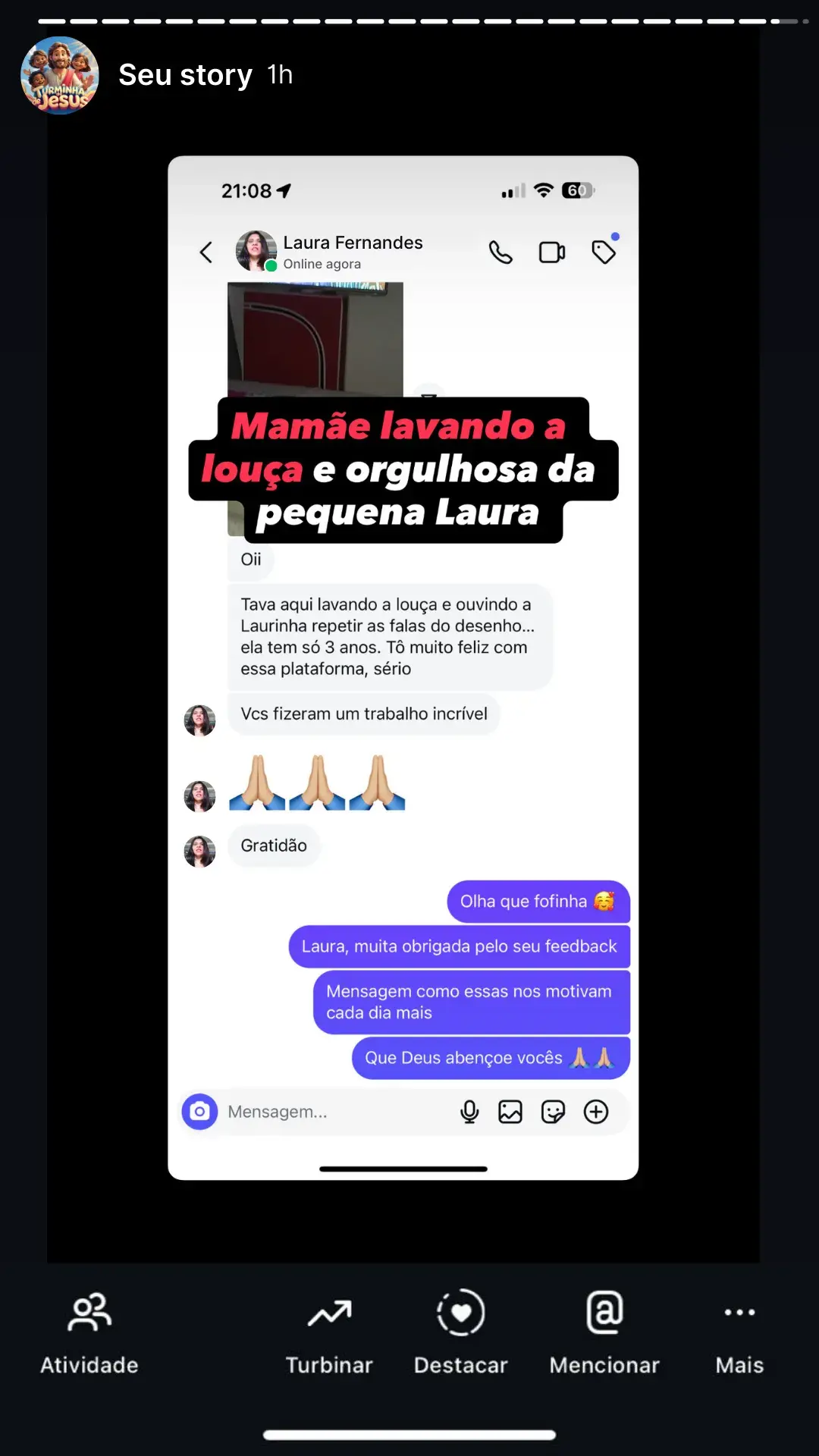Open the Mais options menu
819x1456 pixels.
739,1331
